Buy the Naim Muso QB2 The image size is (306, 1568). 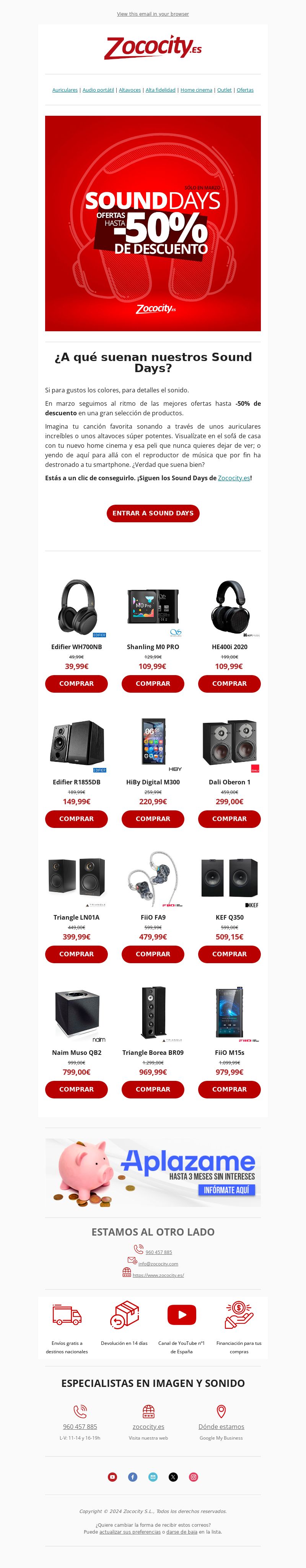click(x=76, y=1089)
